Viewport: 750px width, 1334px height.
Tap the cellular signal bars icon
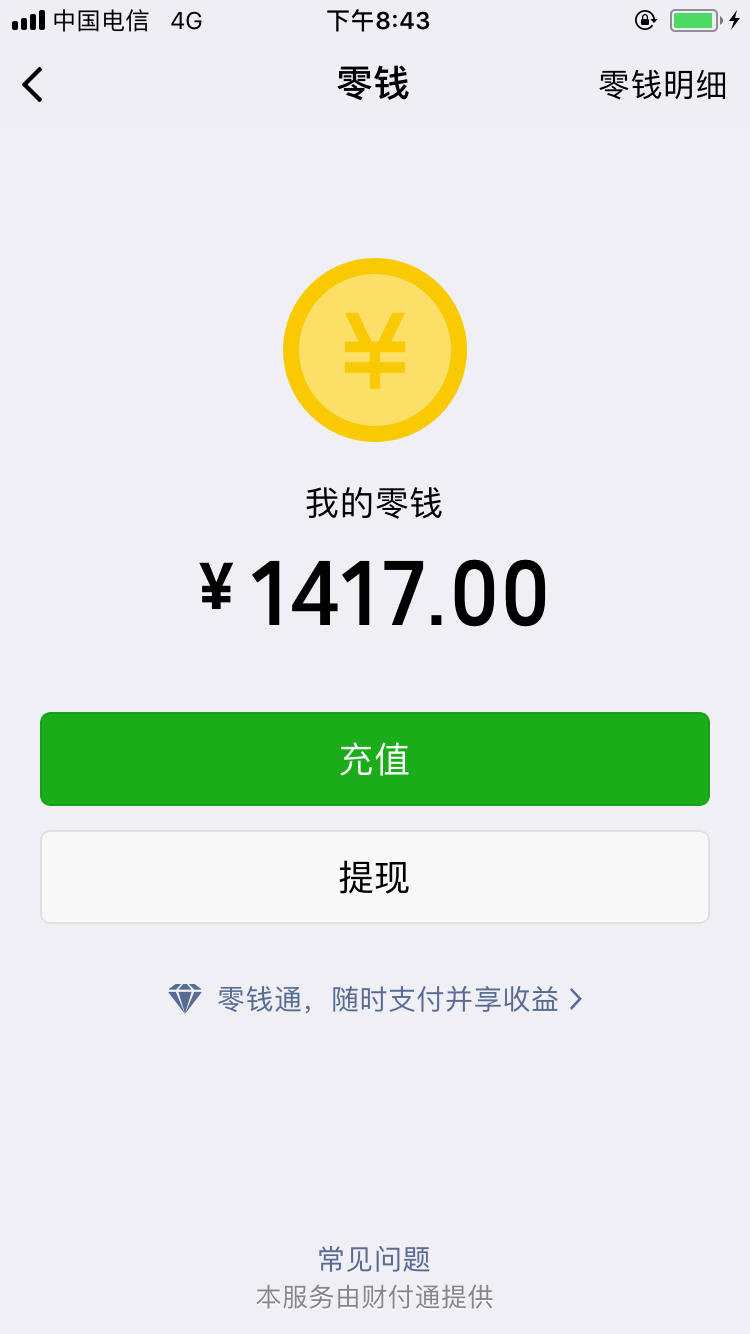(27, 18)
